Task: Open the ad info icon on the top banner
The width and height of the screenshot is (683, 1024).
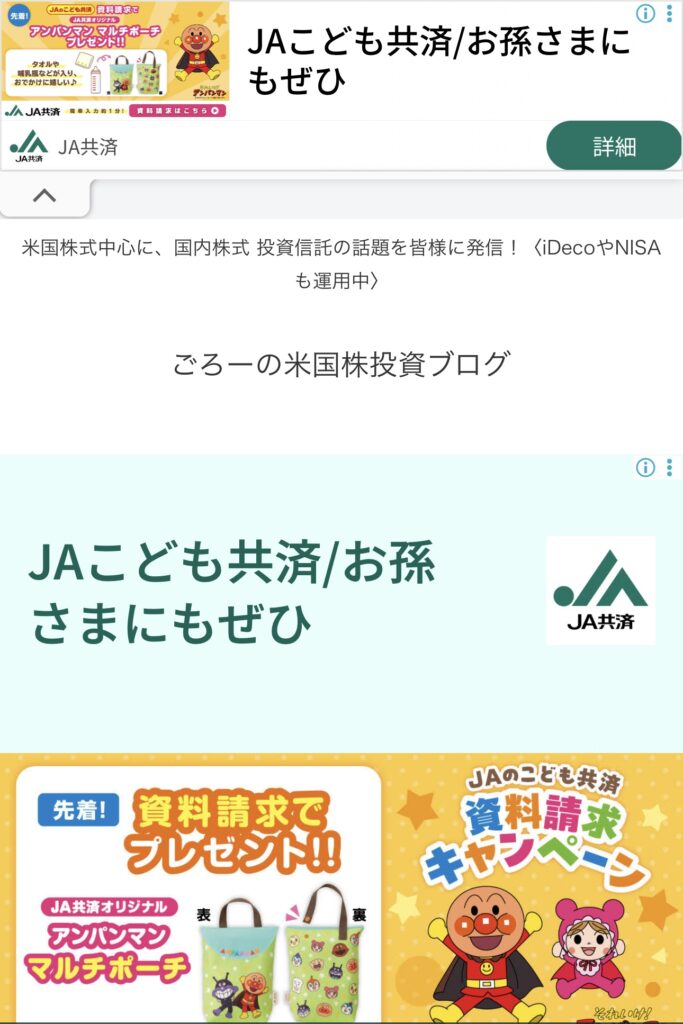Action: click(646, 13)
